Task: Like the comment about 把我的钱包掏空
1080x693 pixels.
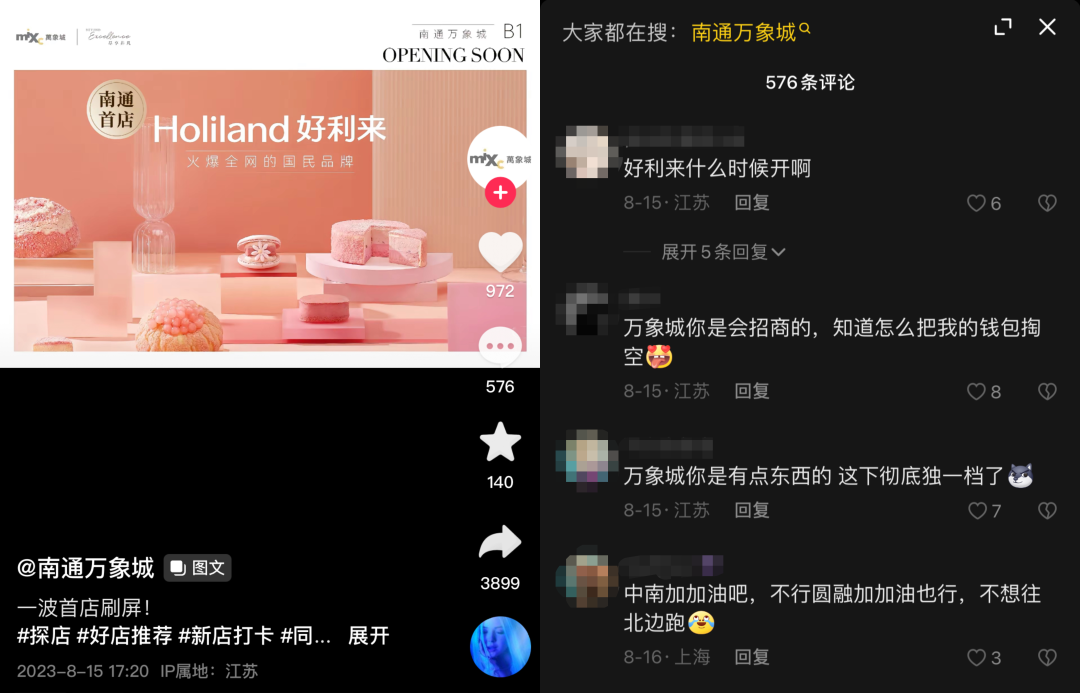Action: 977,392
